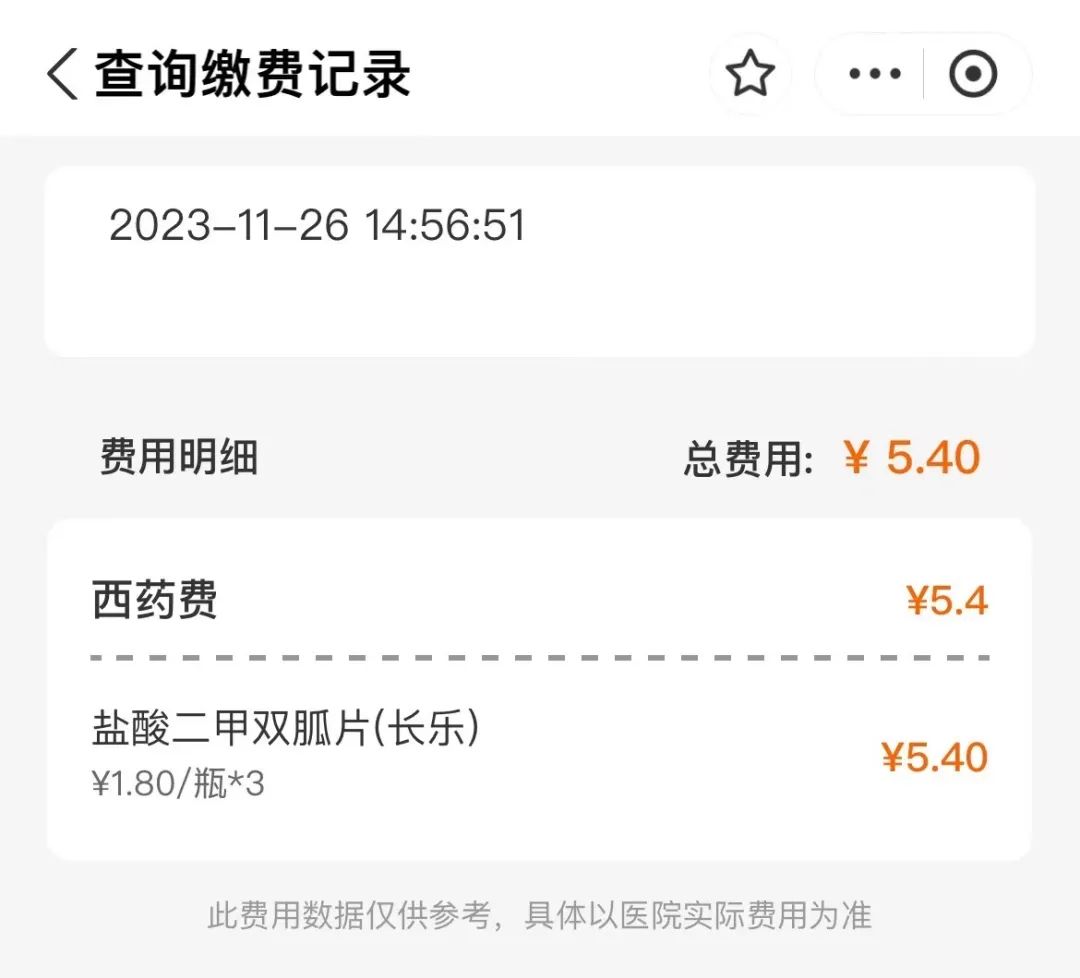Go back from 查询缴费记录 page
The width and height of the screenshot is (1080, 978).
pos(62,74)
